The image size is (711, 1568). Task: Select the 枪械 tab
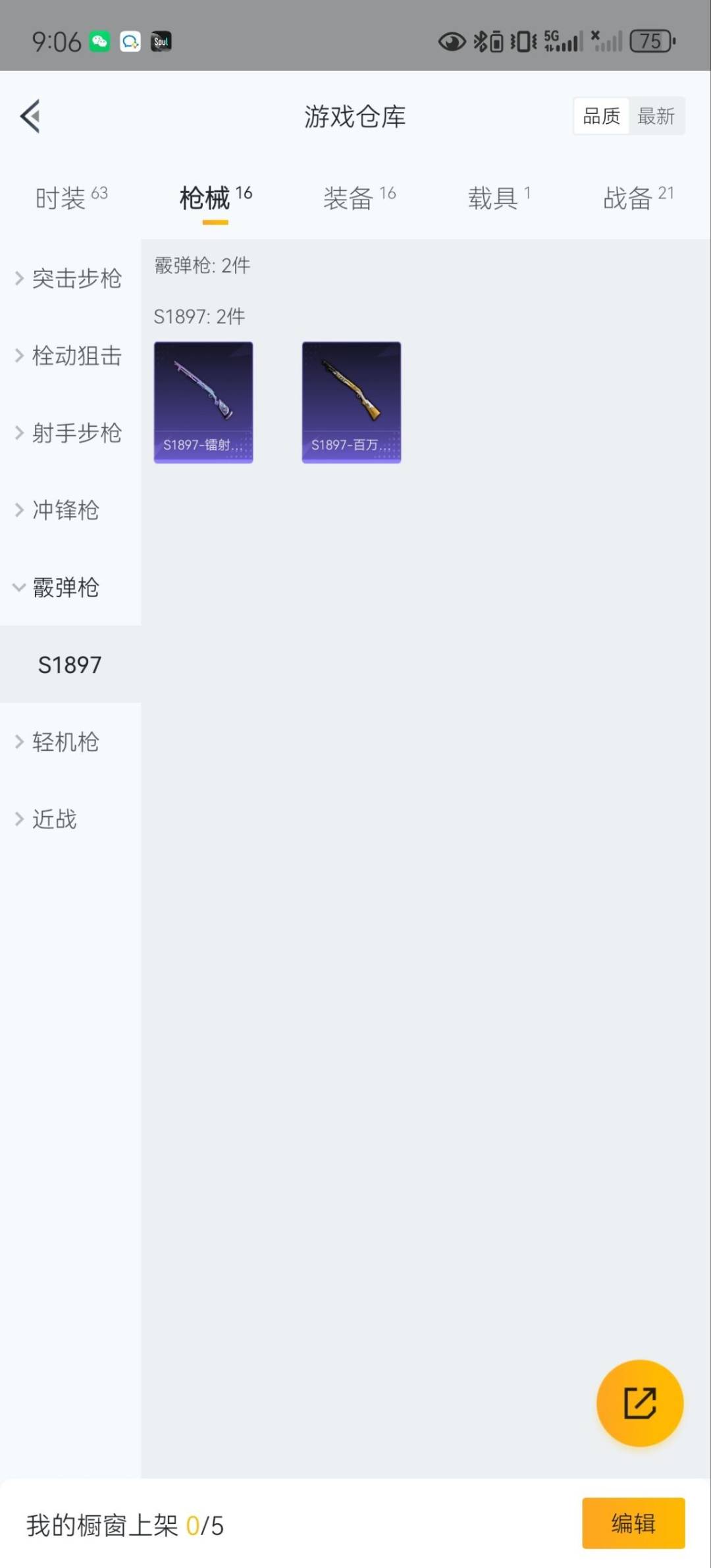coord(215,198)
